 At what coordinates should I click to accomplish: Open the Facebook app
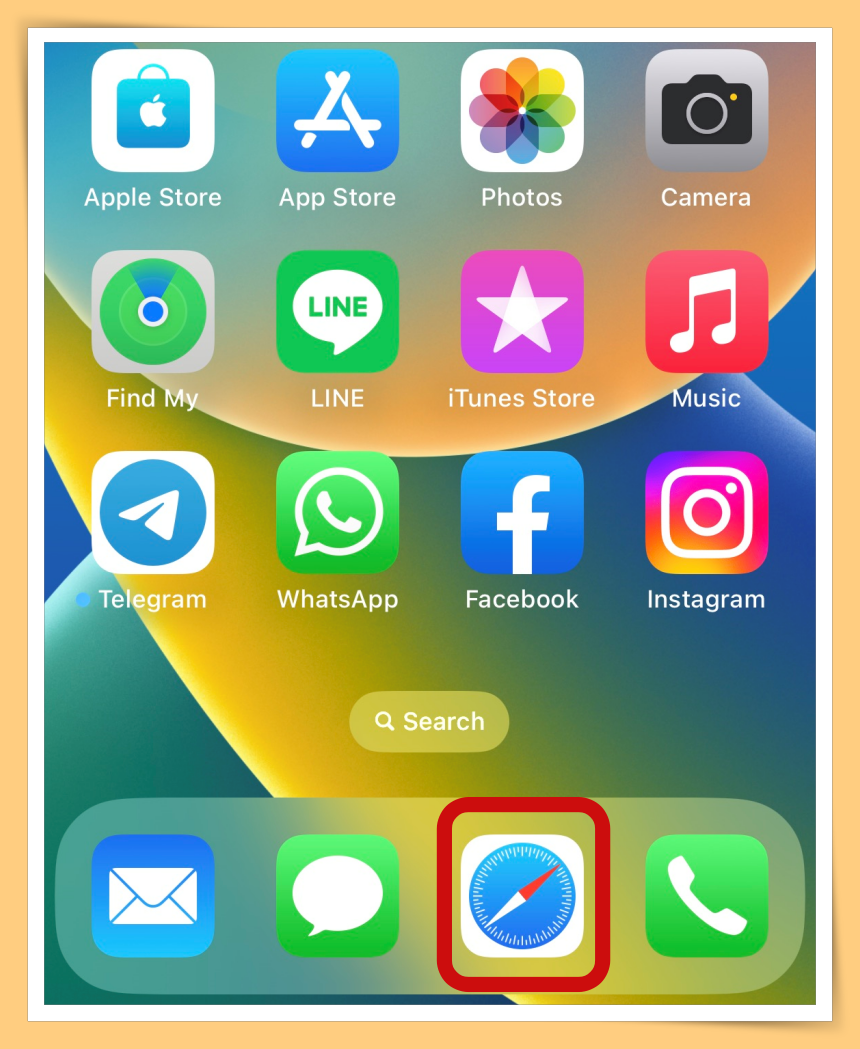pos(522,513)
